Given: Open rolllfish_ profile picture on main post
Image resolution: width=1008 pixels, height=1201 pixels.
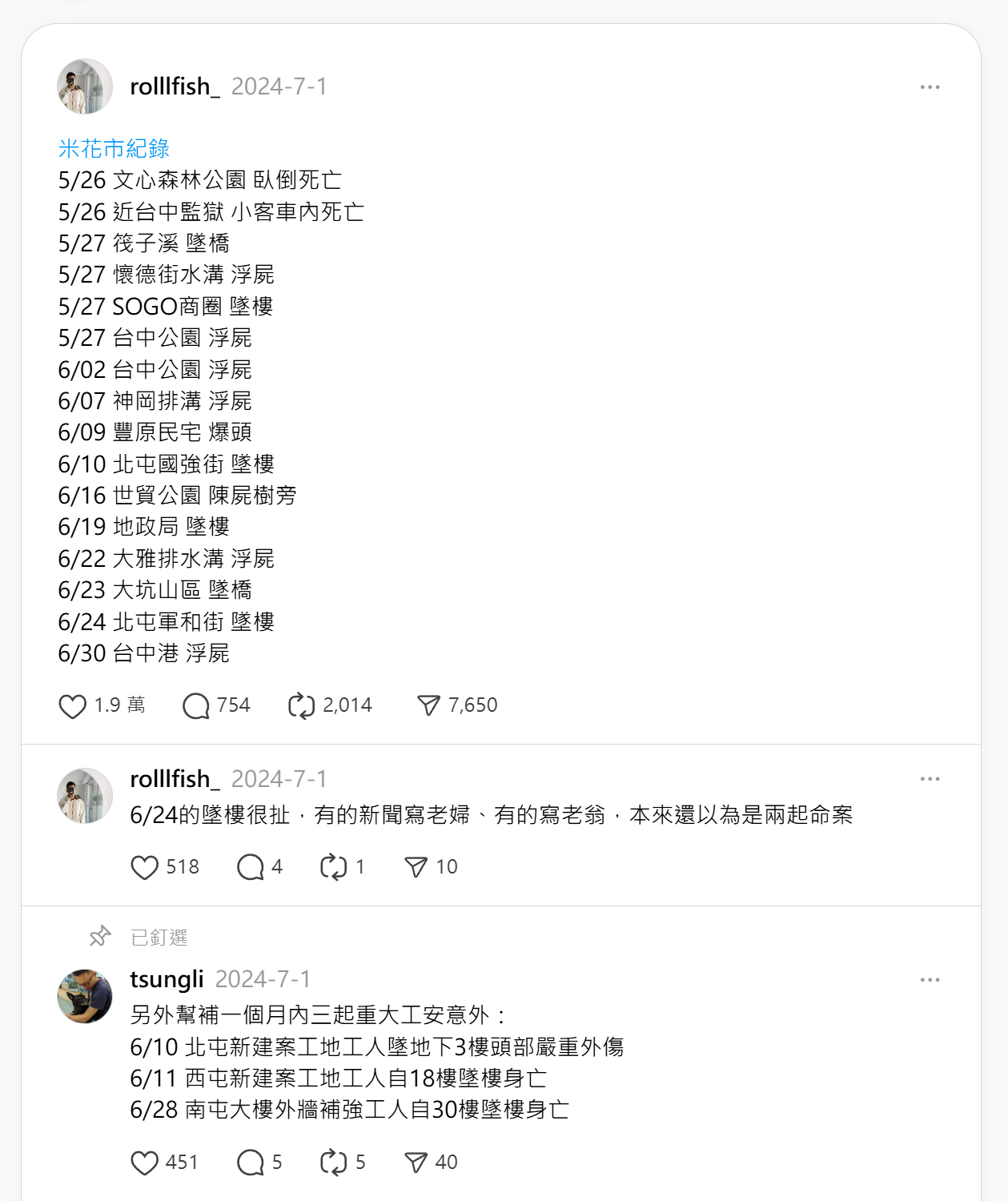Looking at the screenshot, I should click(85, 86).
